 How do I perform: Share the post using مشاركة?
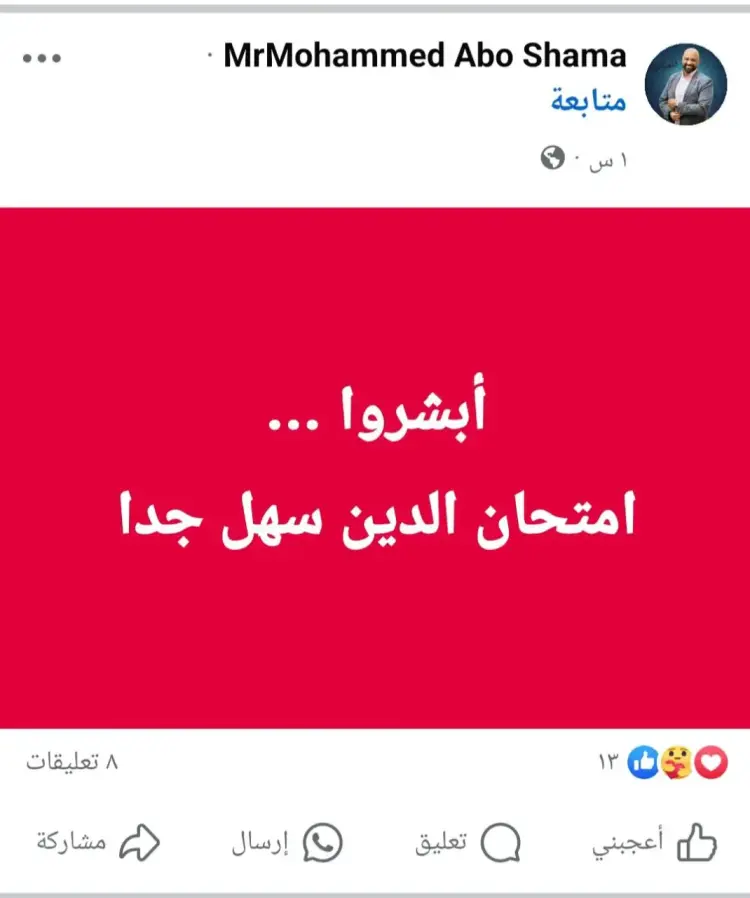[x=98, y=843]
